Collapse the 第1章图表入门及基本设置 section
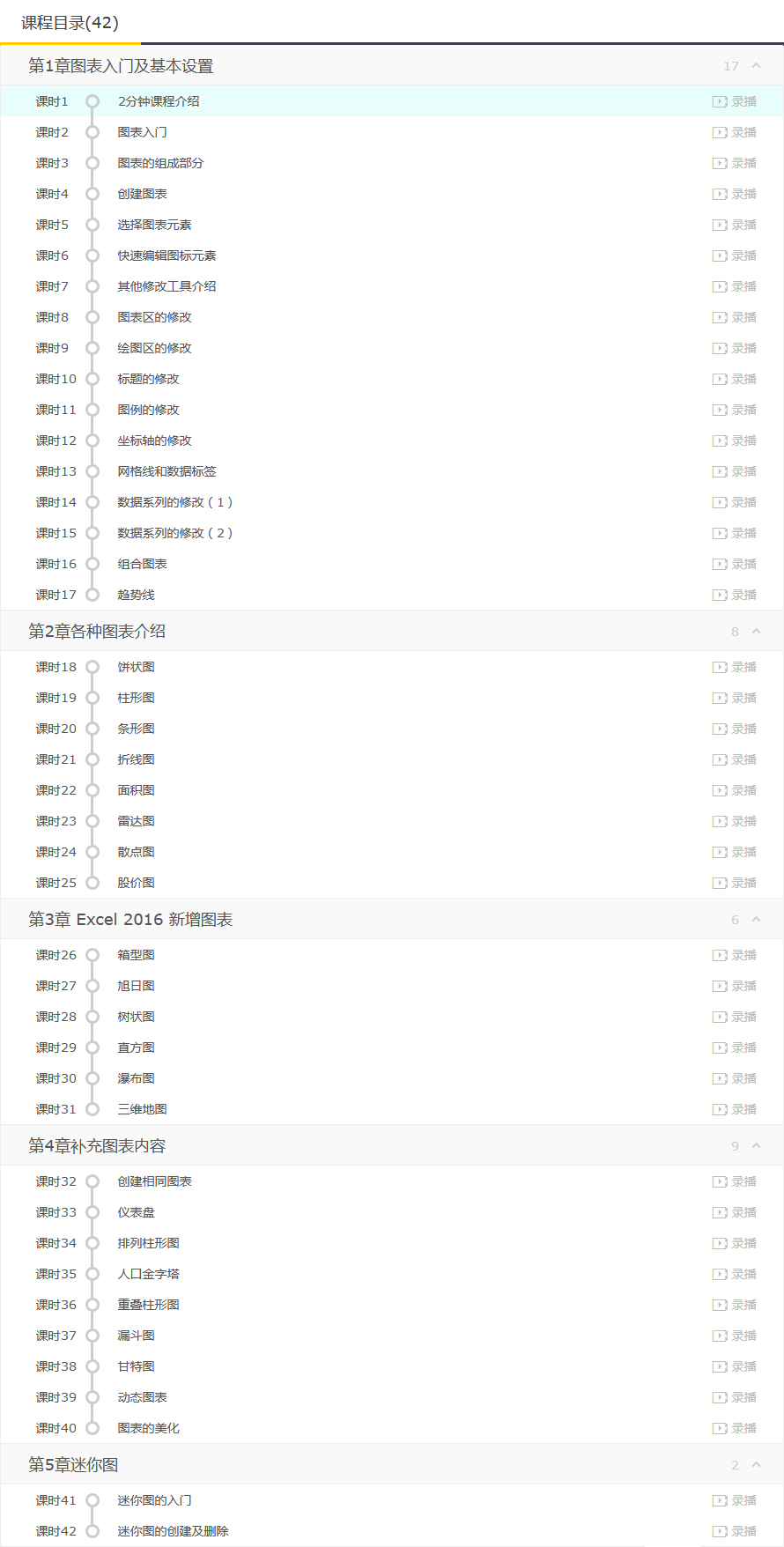784x1547 pixels. click(x=756, y=66)
